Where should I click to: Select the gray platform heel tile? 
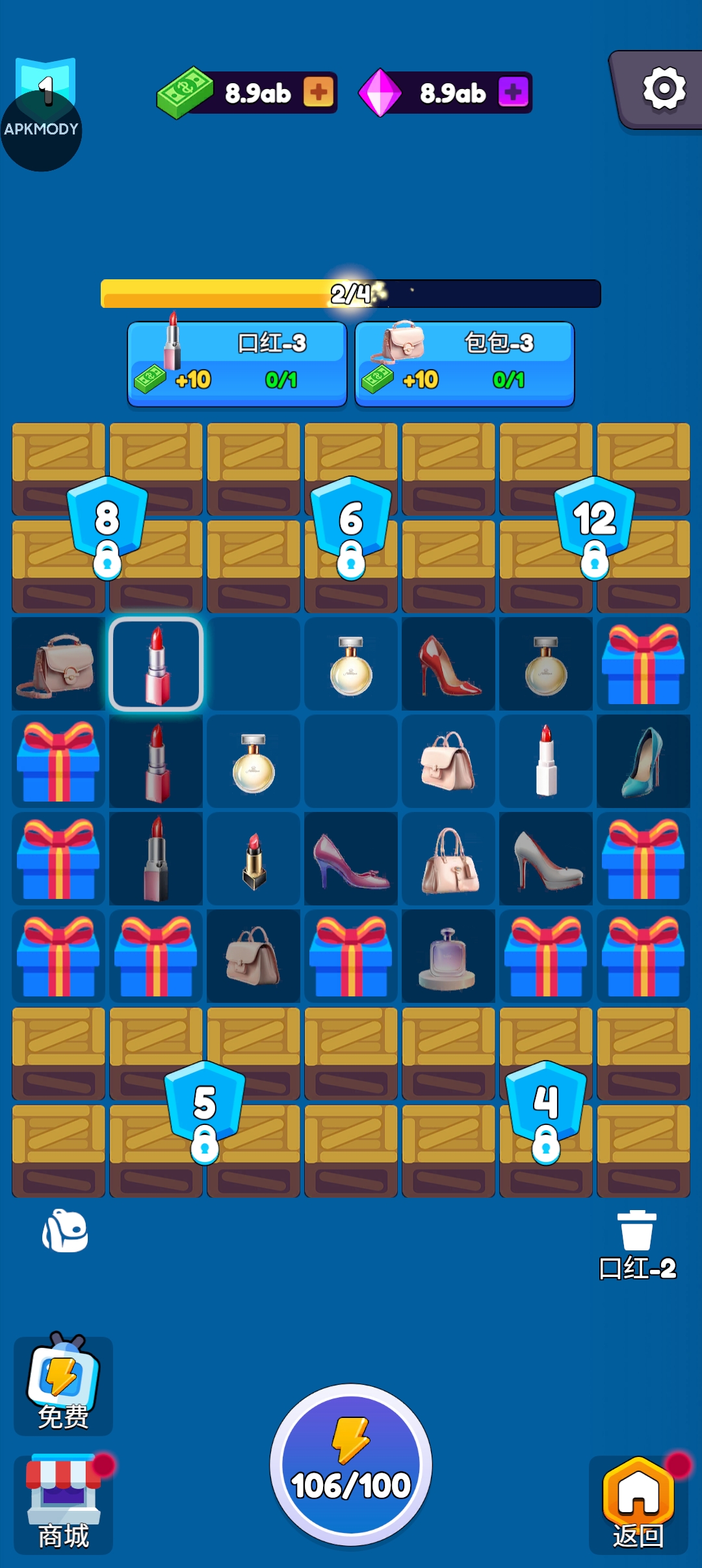(x=546, y=859)
